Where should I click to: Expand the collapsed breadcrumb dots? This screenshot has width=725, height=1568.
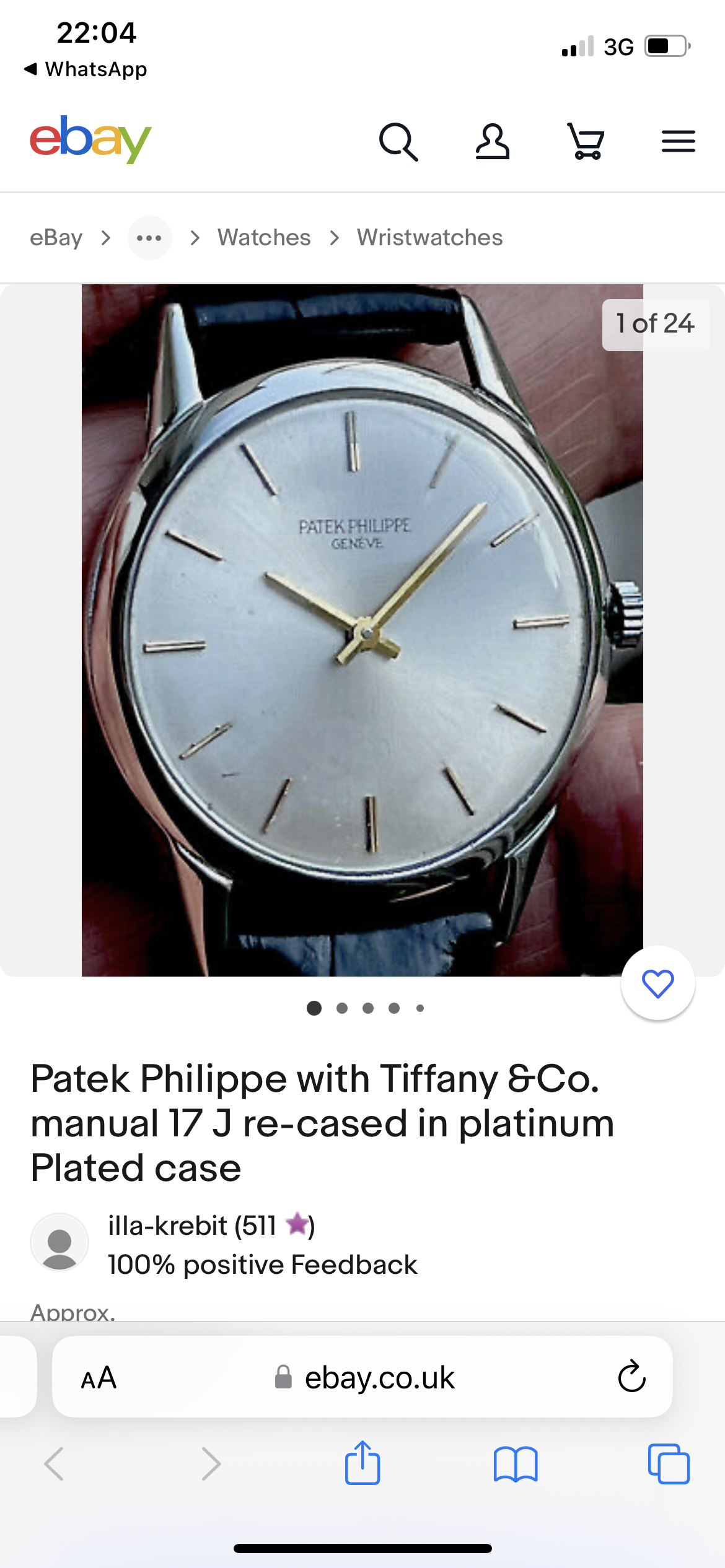pyautogui.click(x=149, y=238)
